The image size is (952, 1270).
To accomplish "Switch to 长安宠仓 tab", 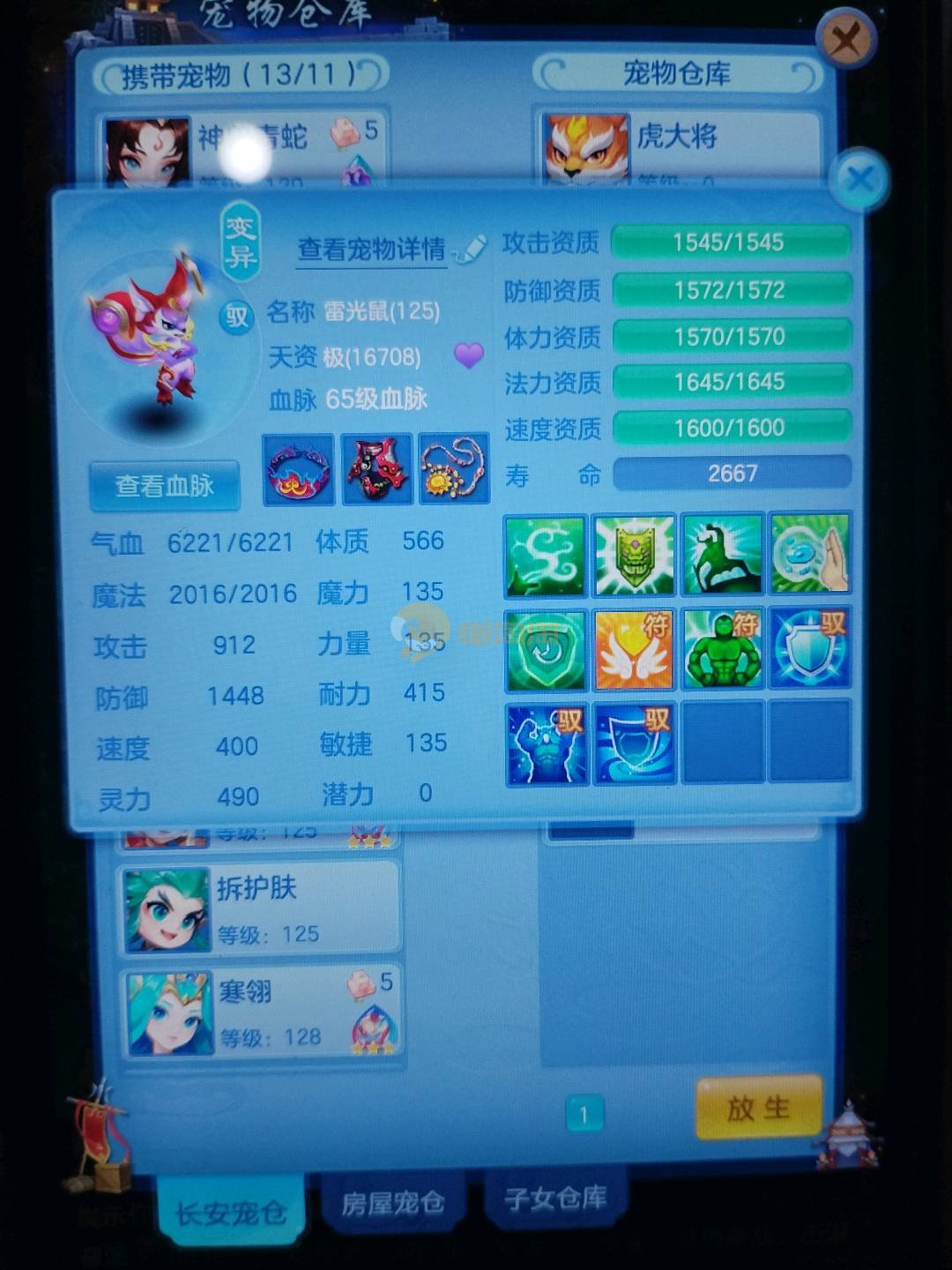I will click(231, 1214).
